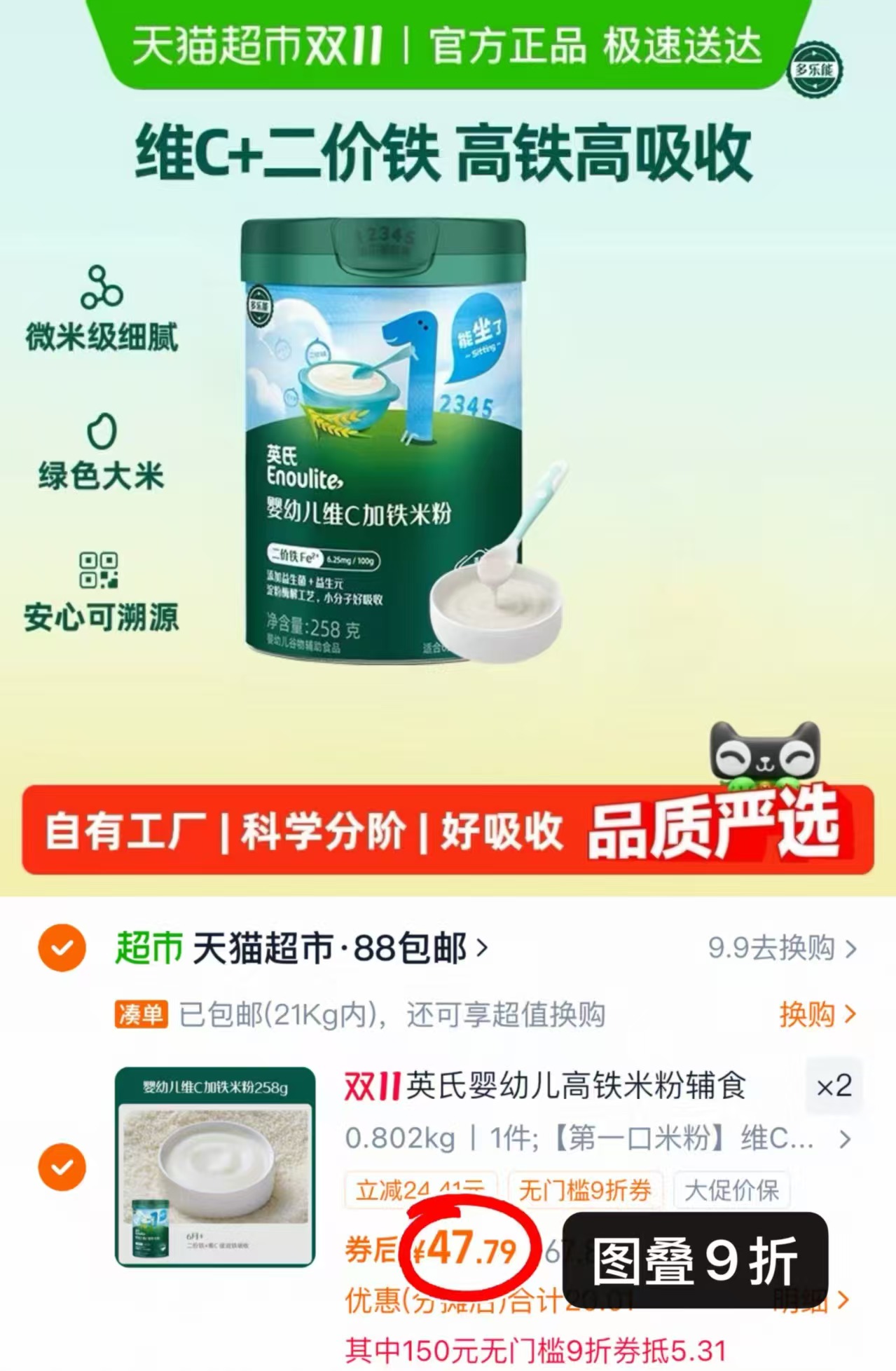Screen dimensions: 896x1371
Task: Click the 安心可溯源 QR code icon
Action: [100, 571]
